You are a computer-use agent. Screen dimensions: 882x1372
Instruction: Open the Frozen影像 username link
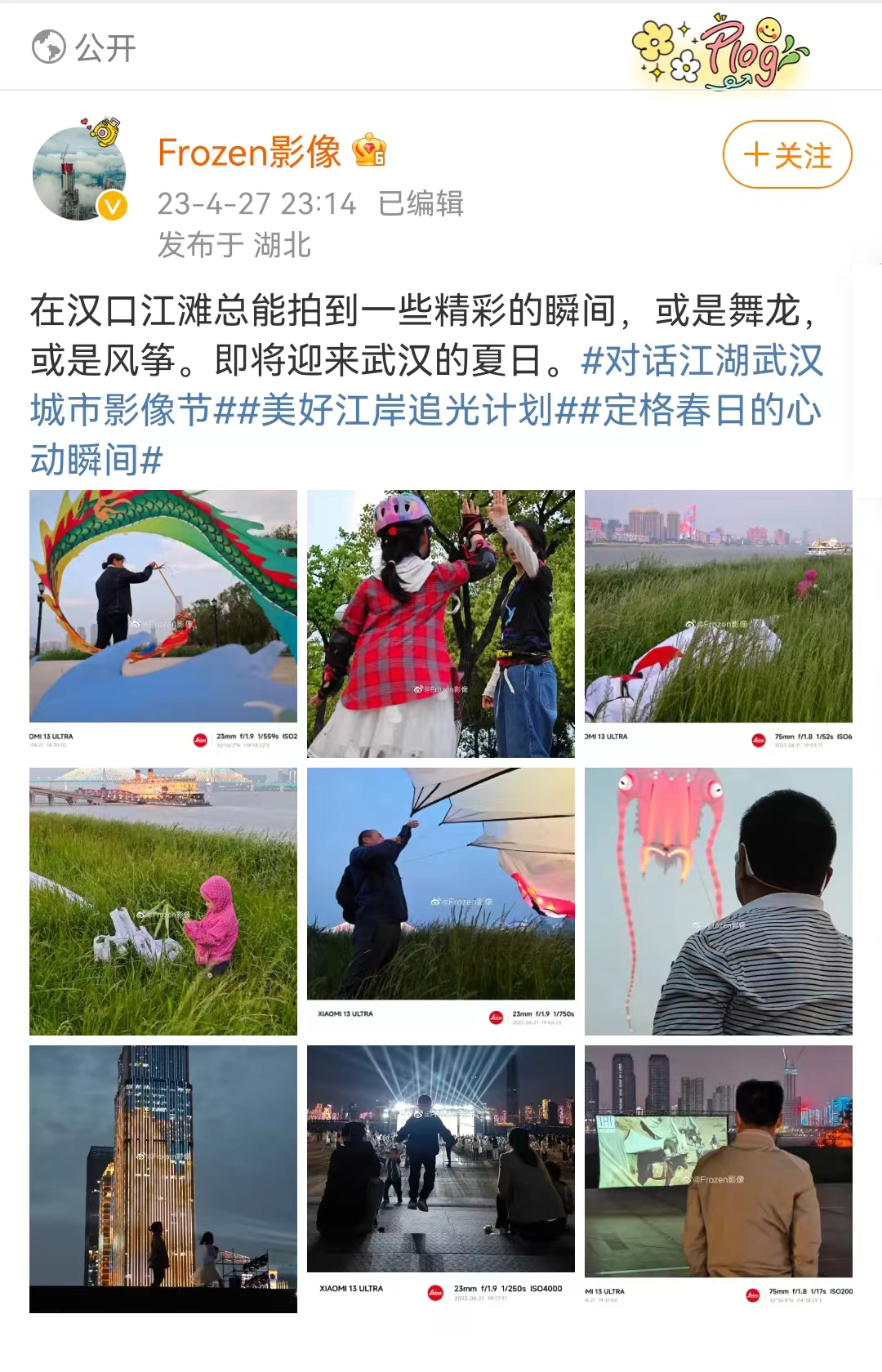249,153
